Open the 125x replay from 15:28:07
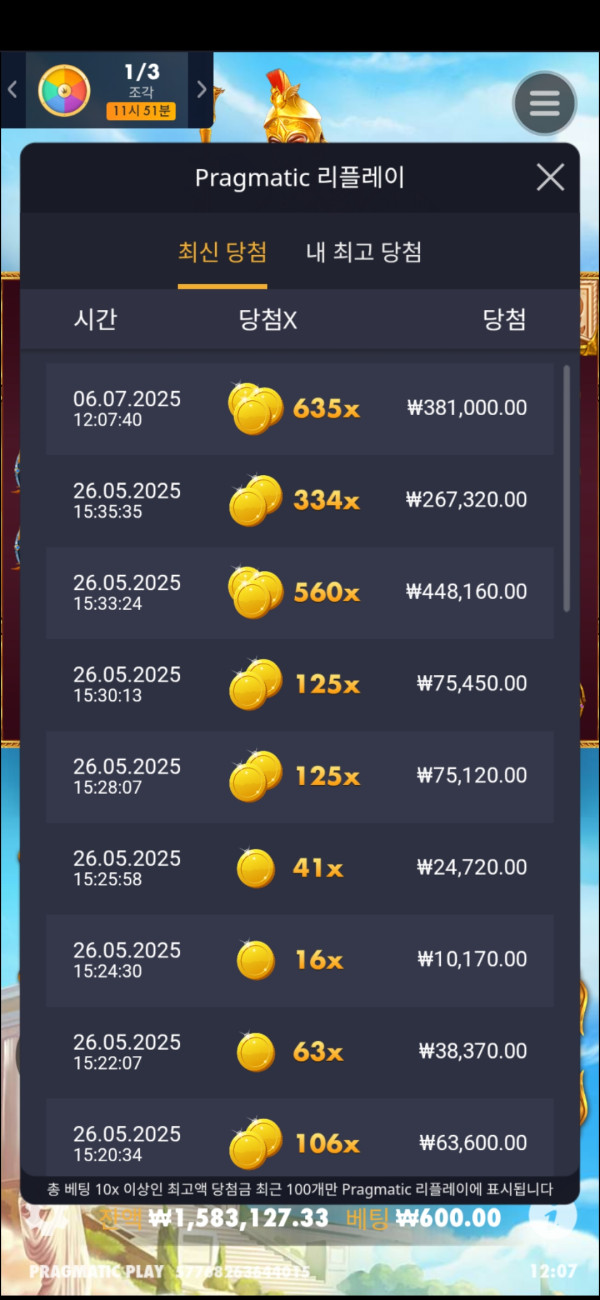 [x=300, y=776]
